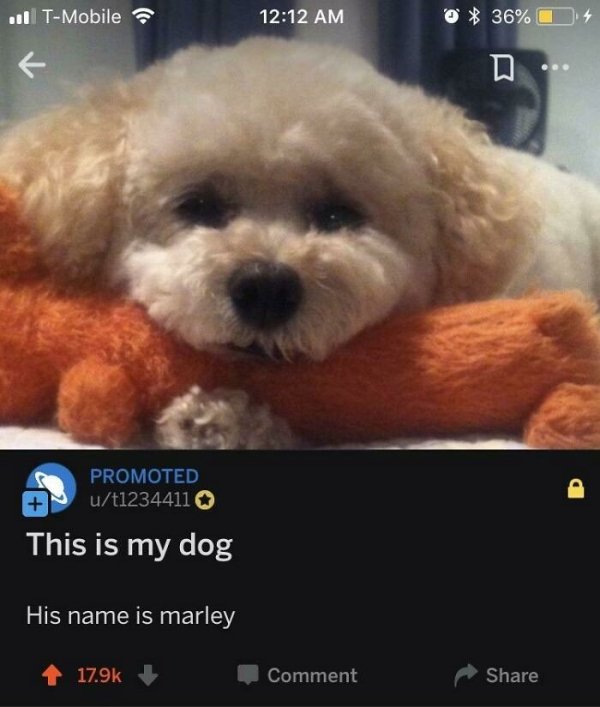Follow user via plus avatar icon
This screenshot has height=707, width=600.
(x=34, y=505)
